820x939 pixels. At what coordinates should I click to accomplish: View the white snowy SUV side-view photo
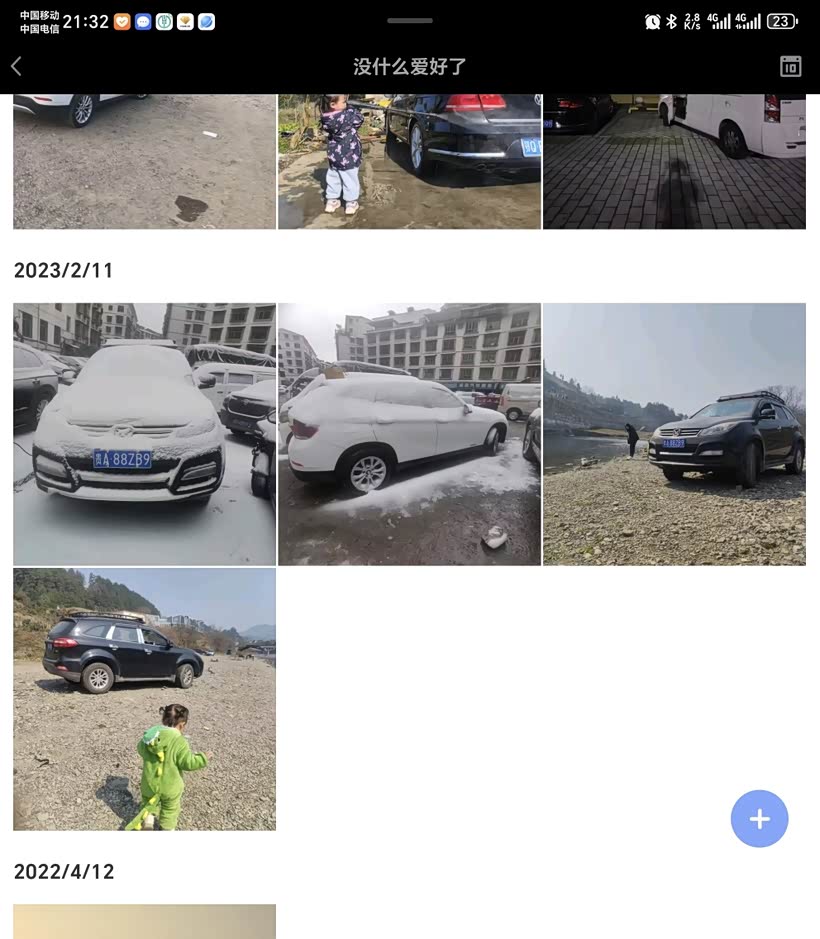(409, 434)
